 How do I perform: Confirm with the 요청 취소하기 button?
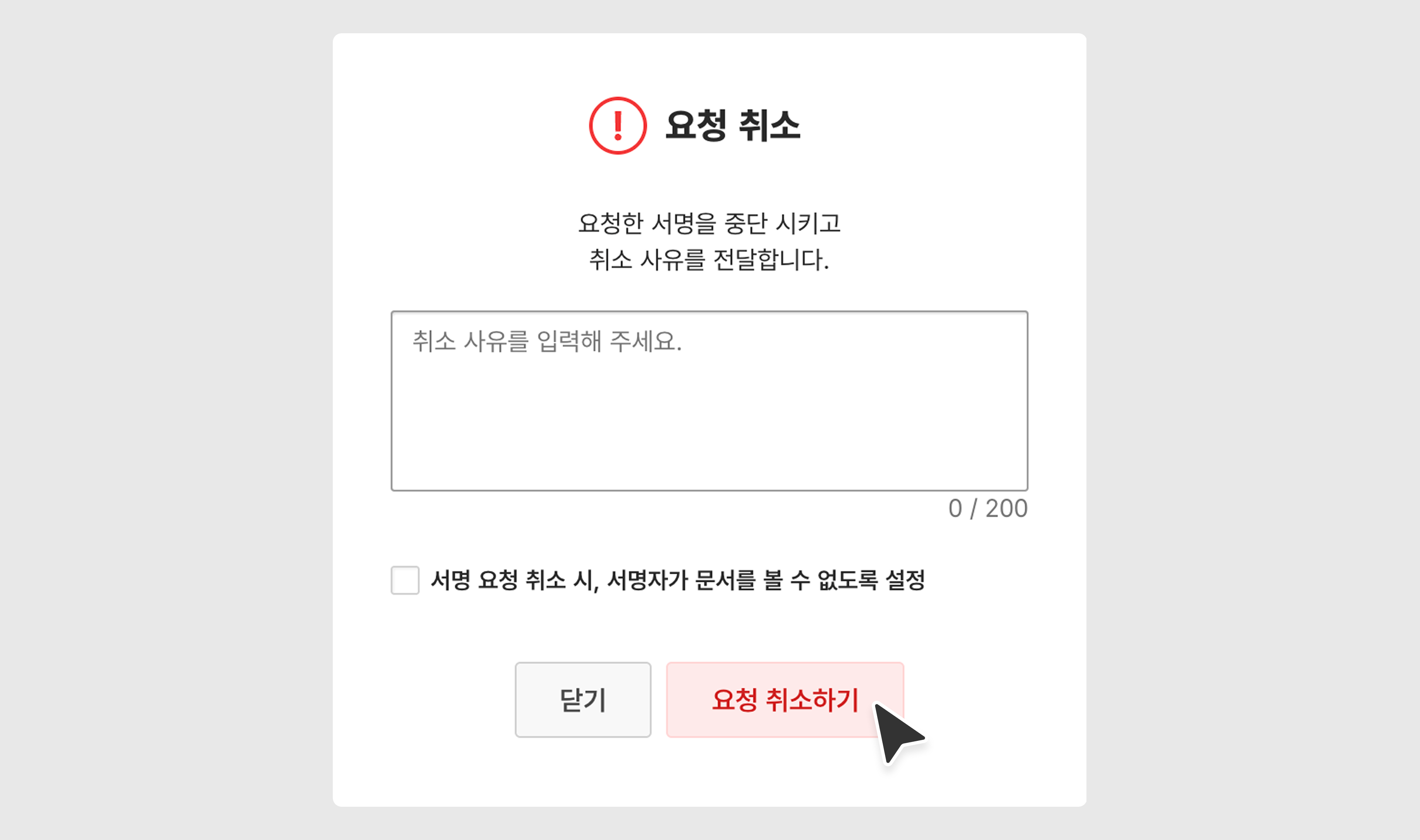click(x=784, y=700)
